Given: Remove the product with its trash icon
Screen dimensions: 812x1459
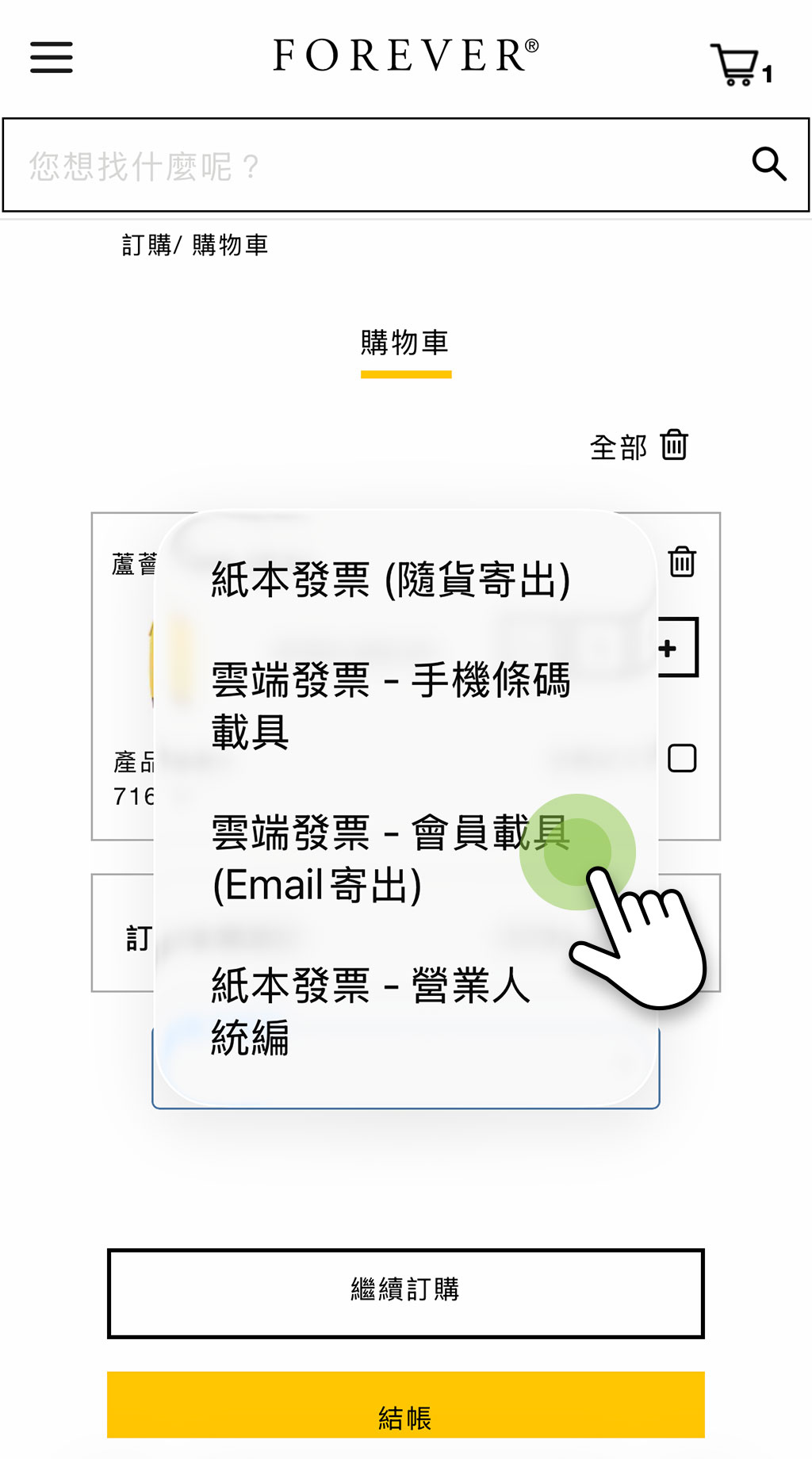Looking at the screenshot, I should click(682, 562).
